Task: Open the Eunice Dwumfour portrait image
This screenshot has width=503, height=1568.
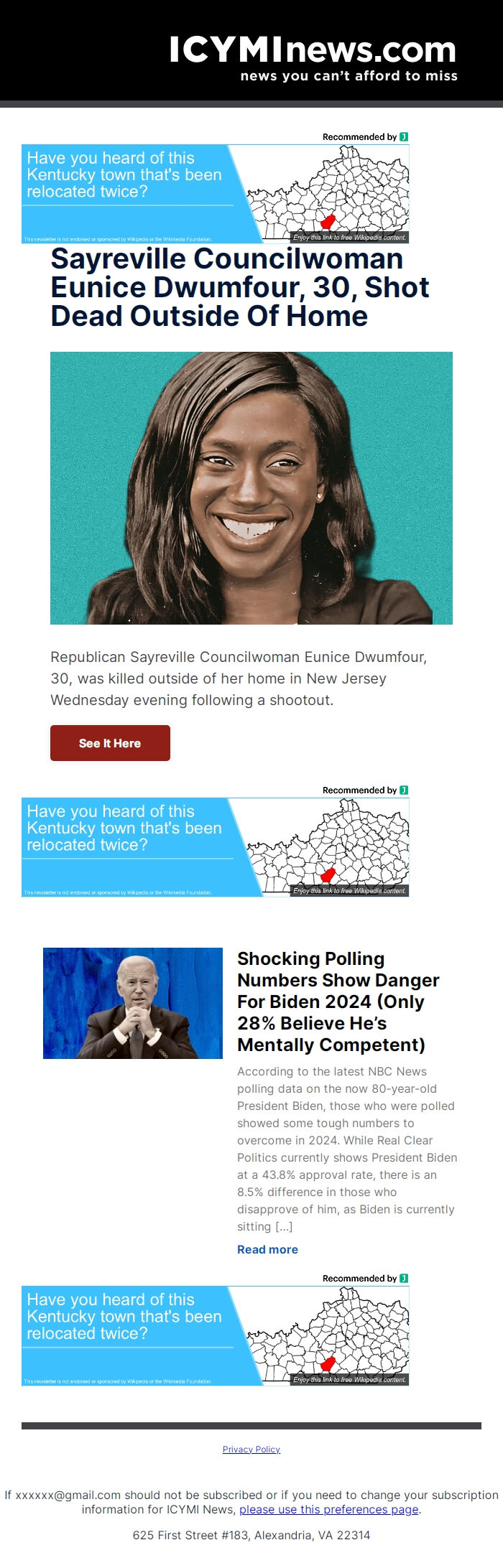Action: tap(251, 488)
